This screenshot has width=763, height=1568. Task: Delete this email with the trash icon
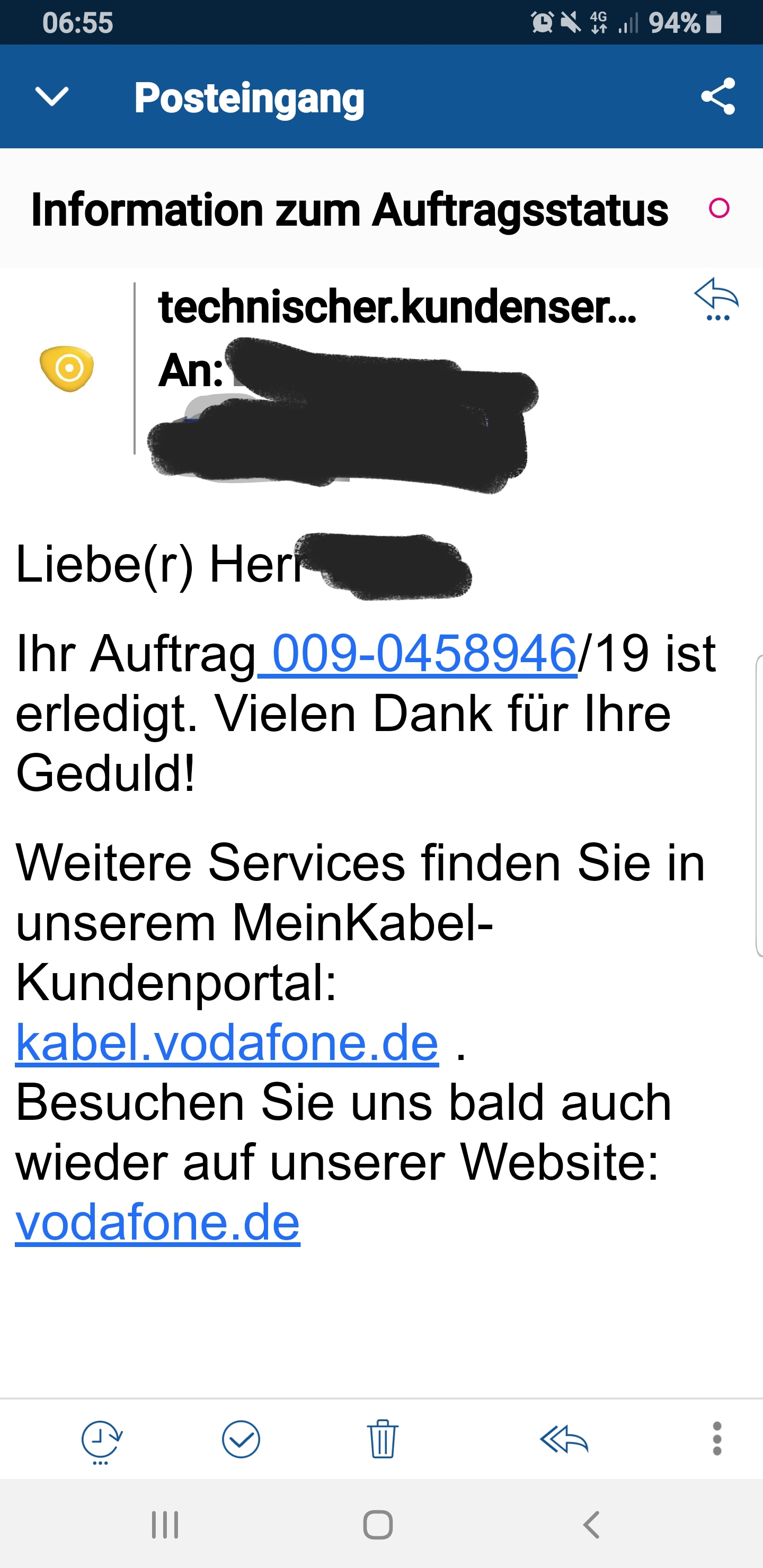pyautogui.click(x=383, y=1439)
